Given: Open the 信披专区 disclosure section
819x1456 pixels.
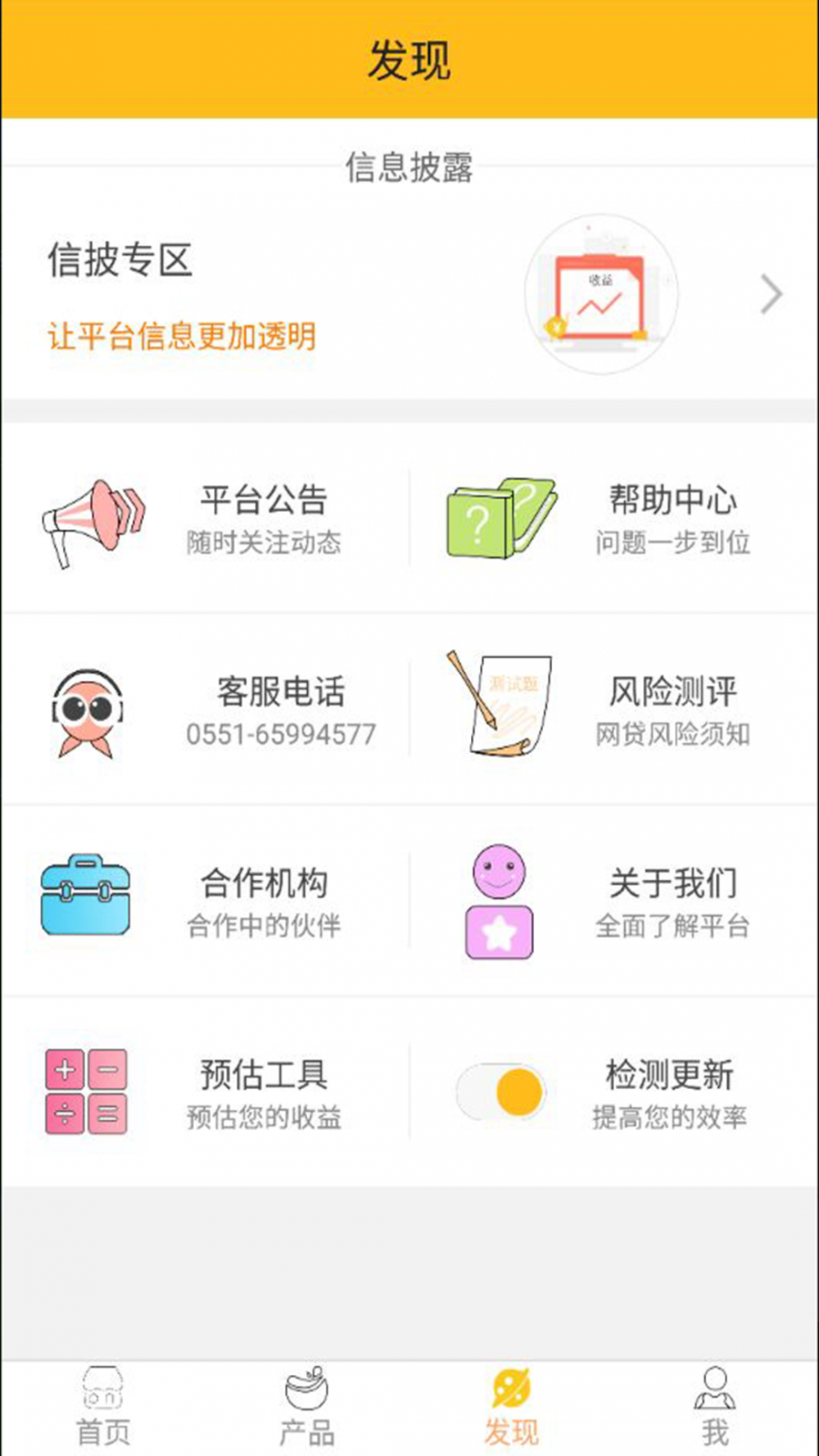Looking at the screenshot, I should pyautogui.click(x=409, y=295).
